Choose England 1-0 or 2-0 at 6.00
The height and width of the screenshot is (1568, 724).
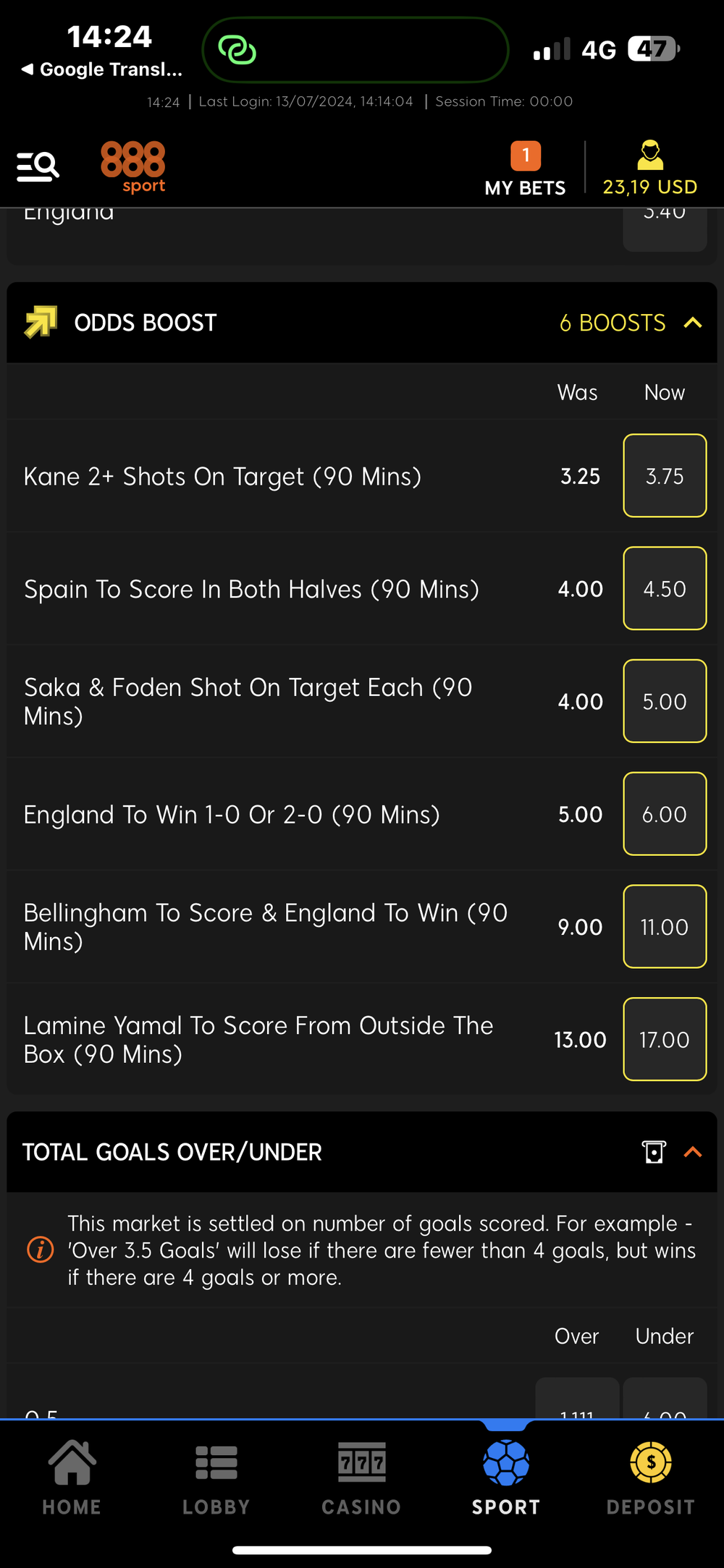pyautogui.click(x=665, y=814)
